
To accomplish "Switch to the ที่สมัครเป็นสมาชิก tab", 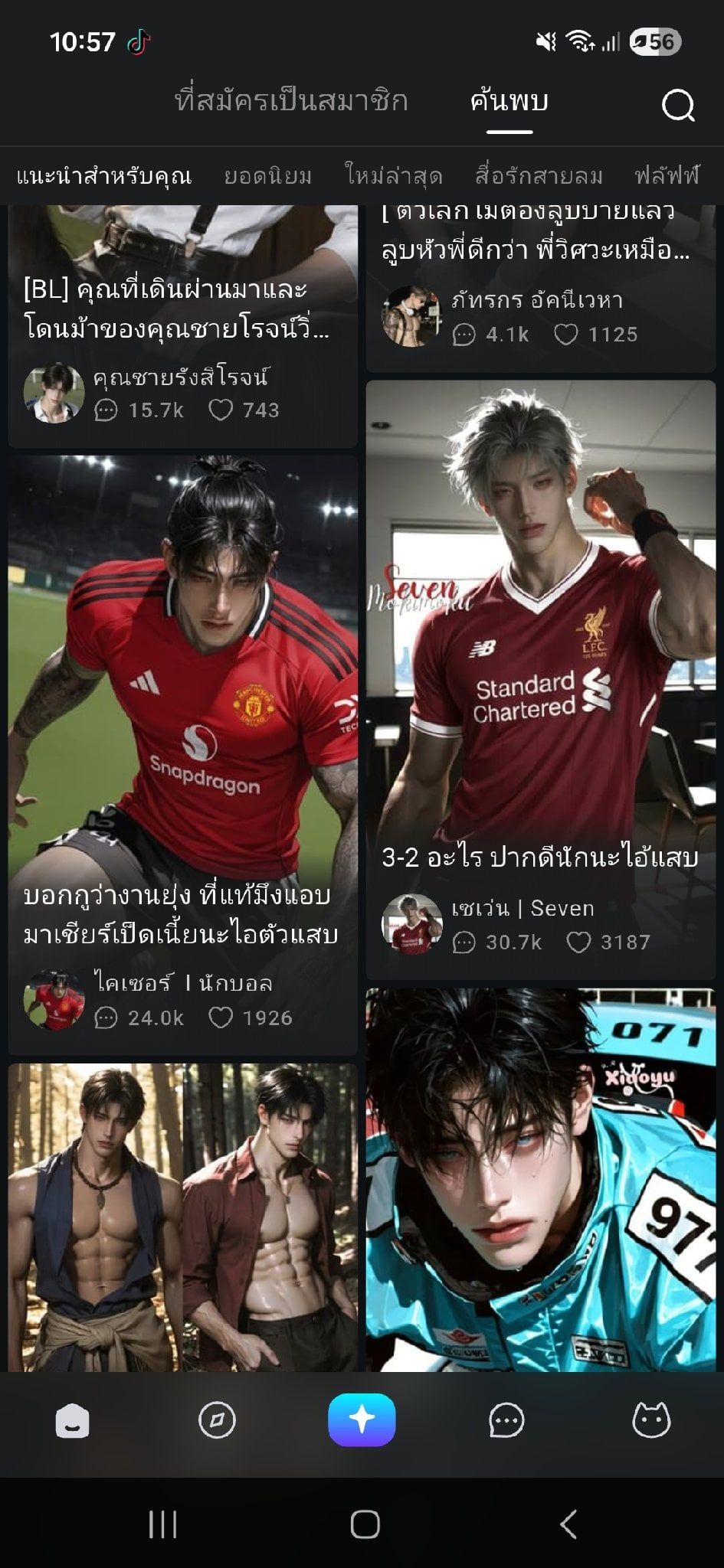I will [291, 101].
